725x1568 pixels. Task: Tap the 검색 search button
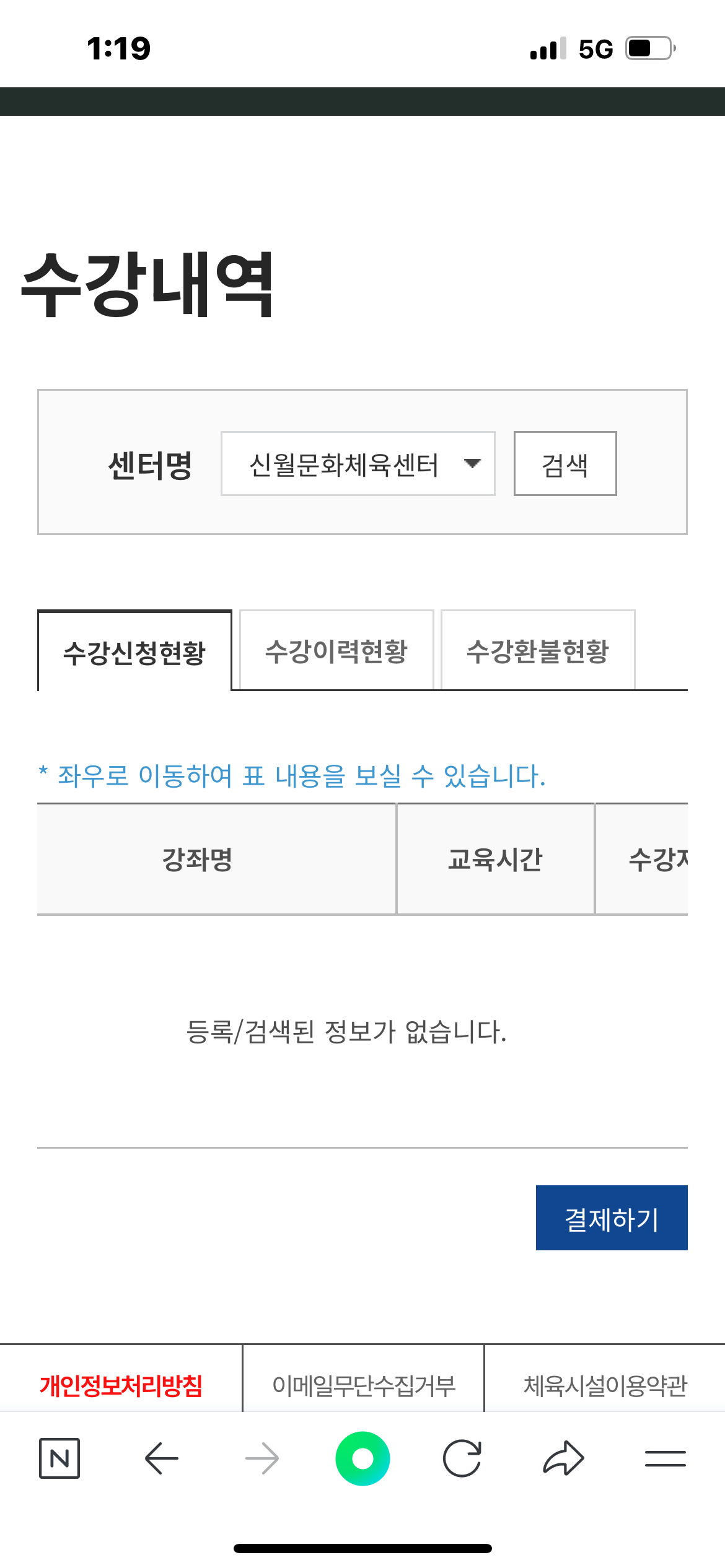565,464
